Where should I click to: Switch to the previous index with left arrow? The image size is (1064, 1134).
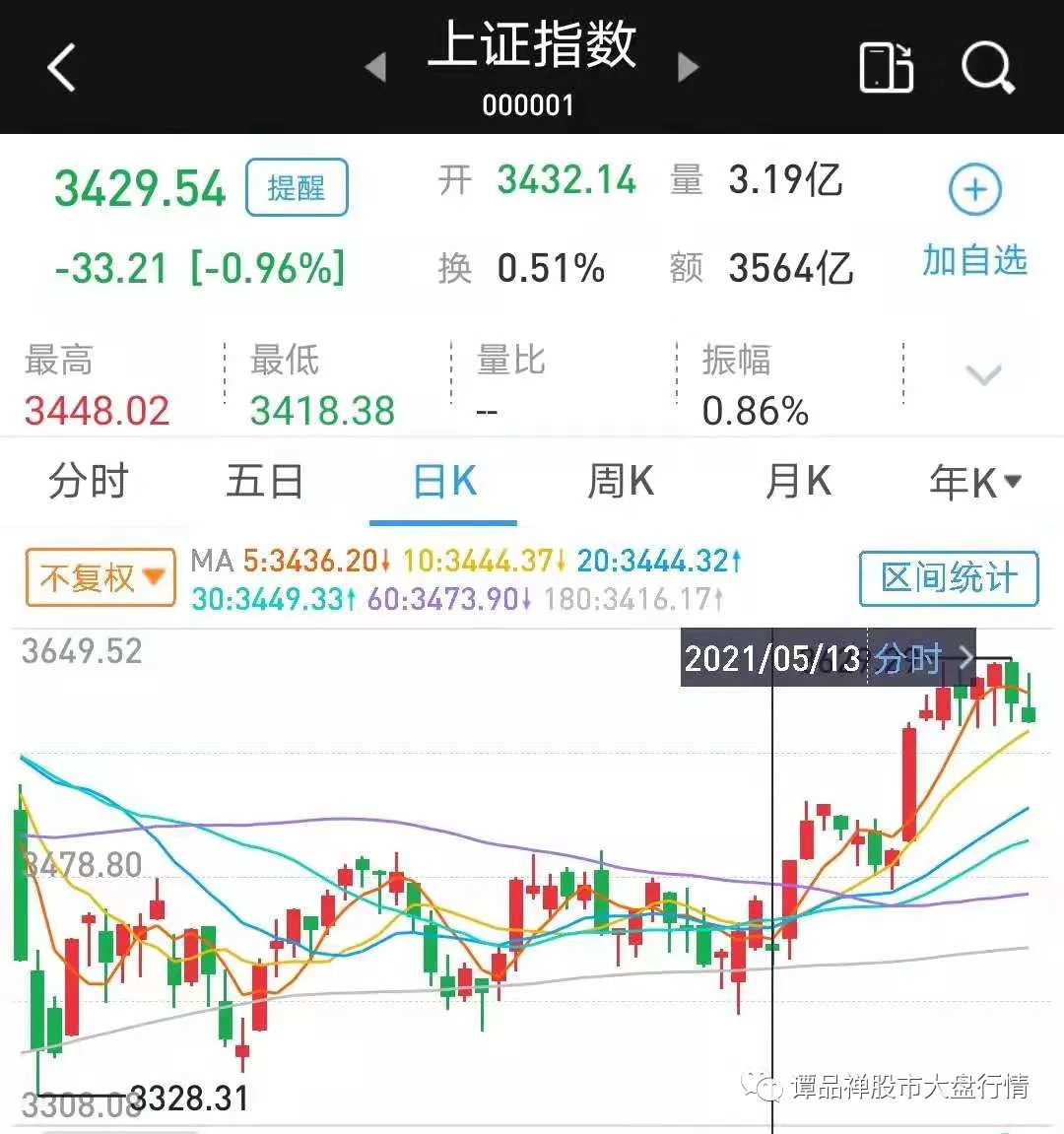(375, 67)
